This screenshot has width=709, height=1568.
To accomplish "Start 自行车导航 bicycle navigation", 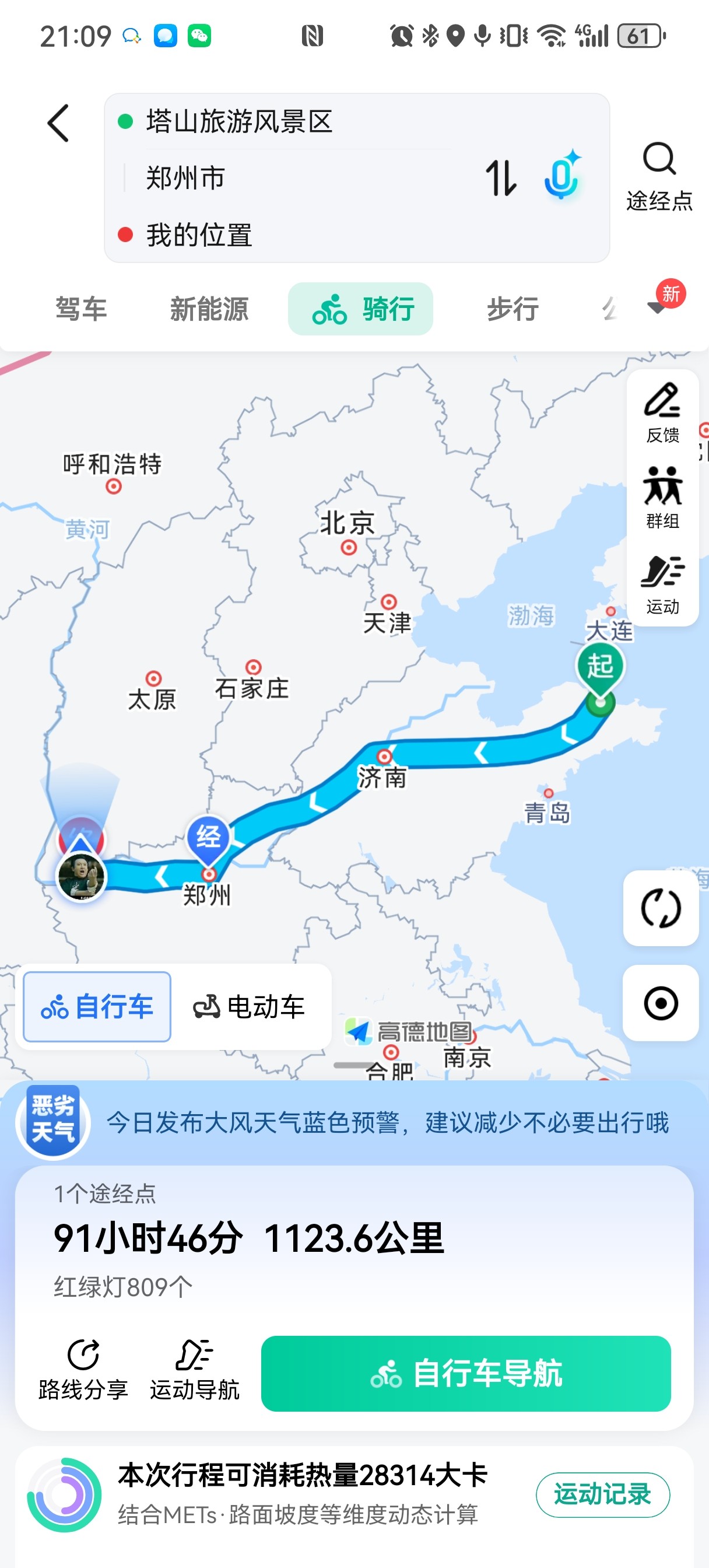I will tap(465, 1373).
